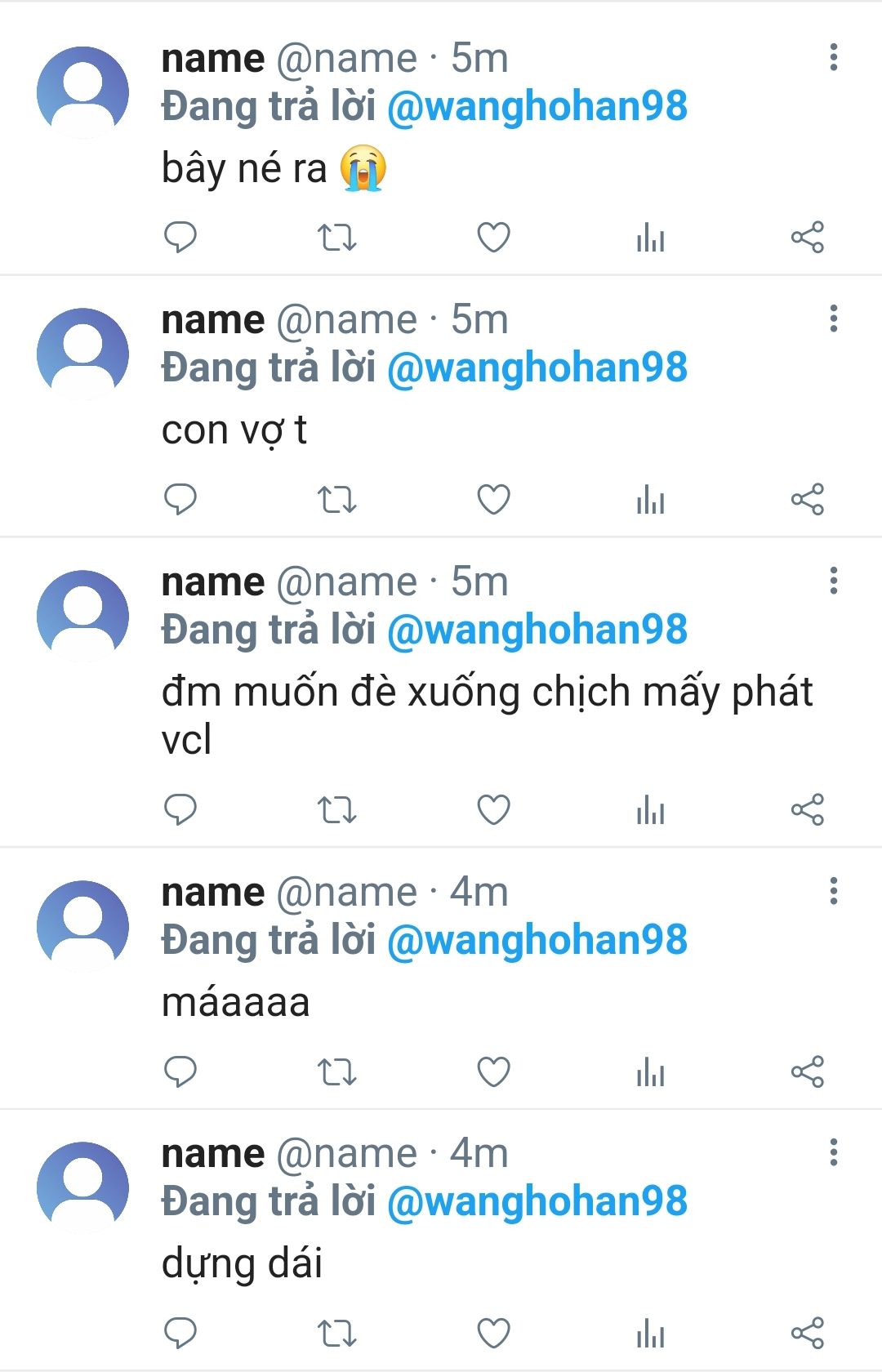Open overflow menu on 'dựng dái' tweet
This screenshot has height=1372, width=882.
833,1152
